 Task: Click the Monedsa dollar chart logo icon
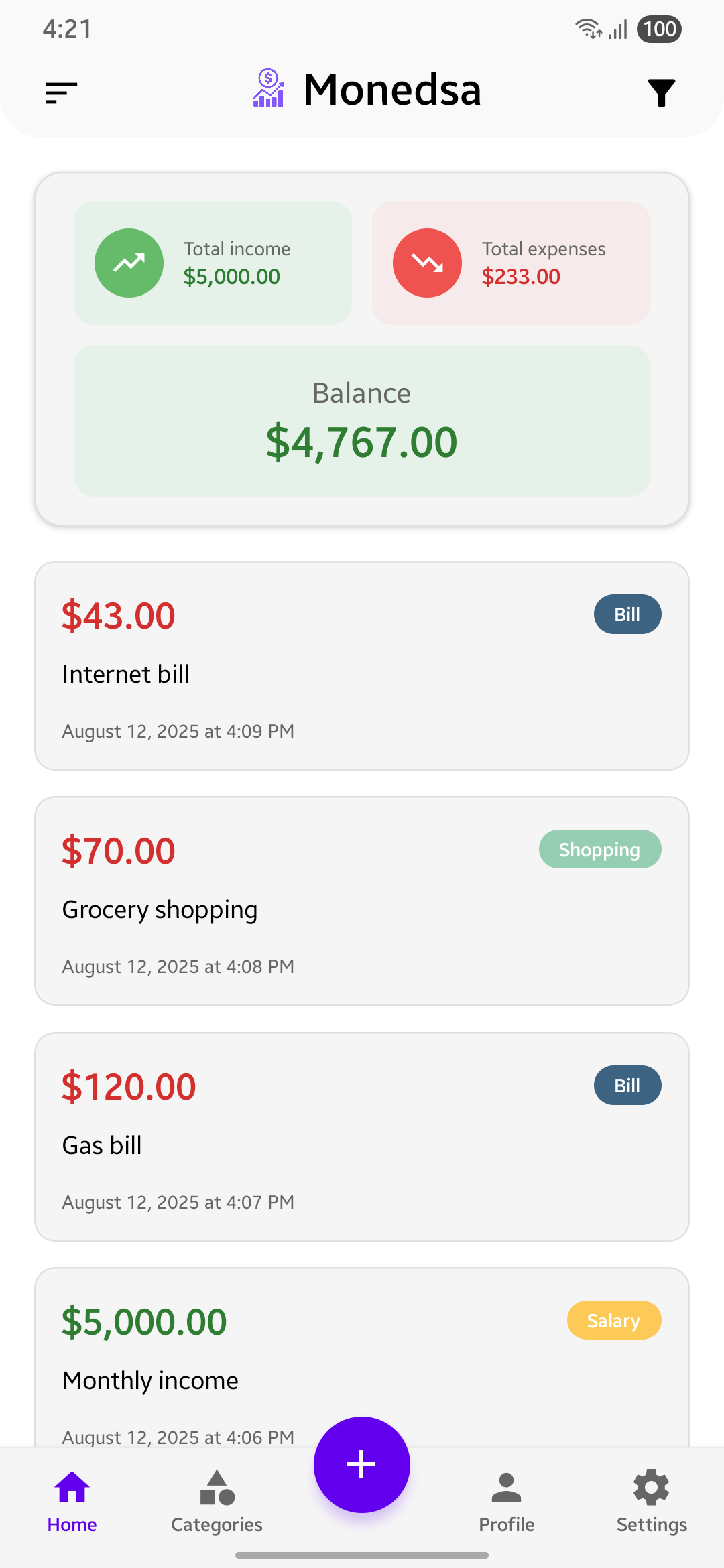pos(267,90)
